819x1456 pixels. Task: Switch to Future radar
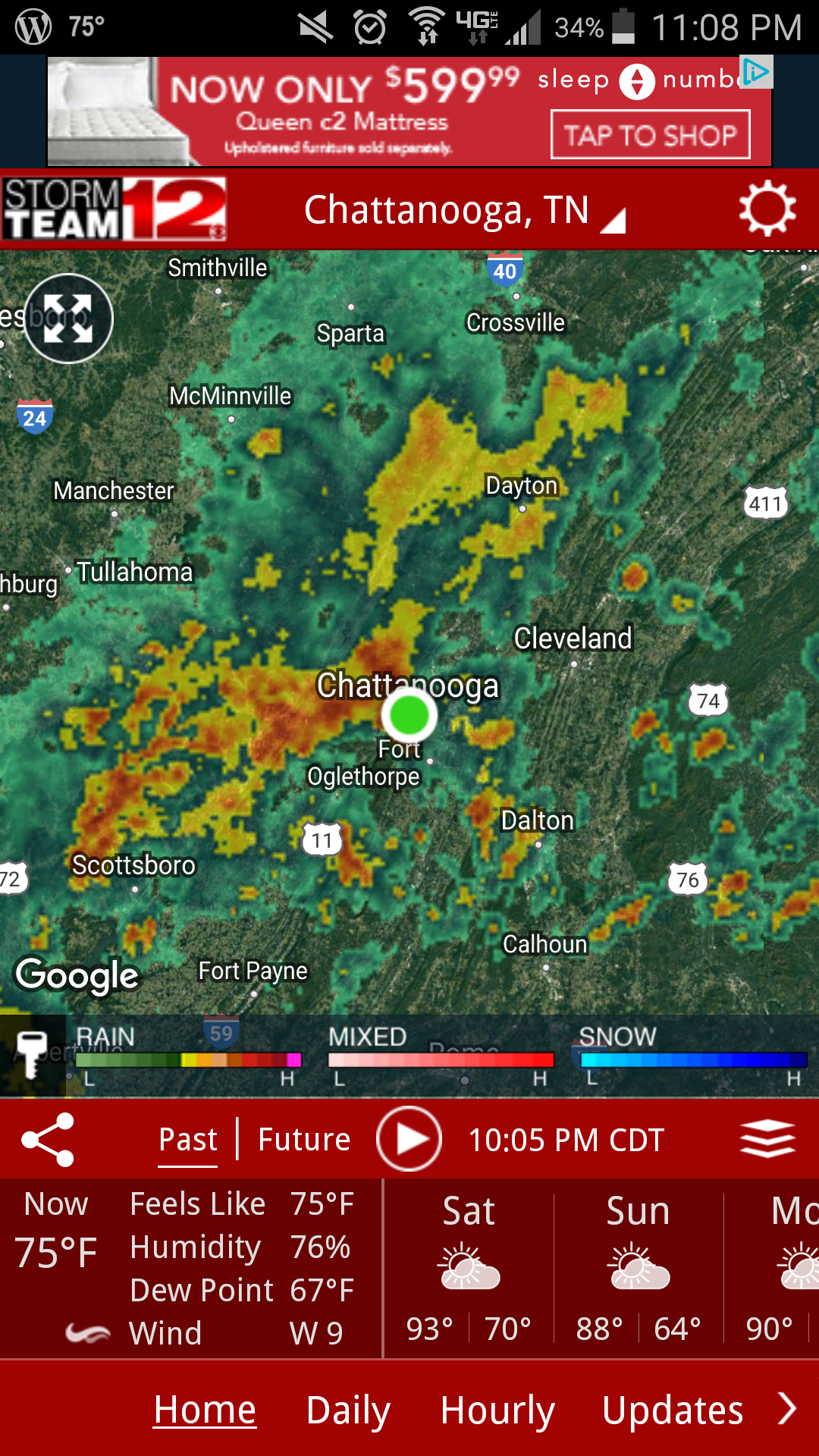click(304, 1139)
